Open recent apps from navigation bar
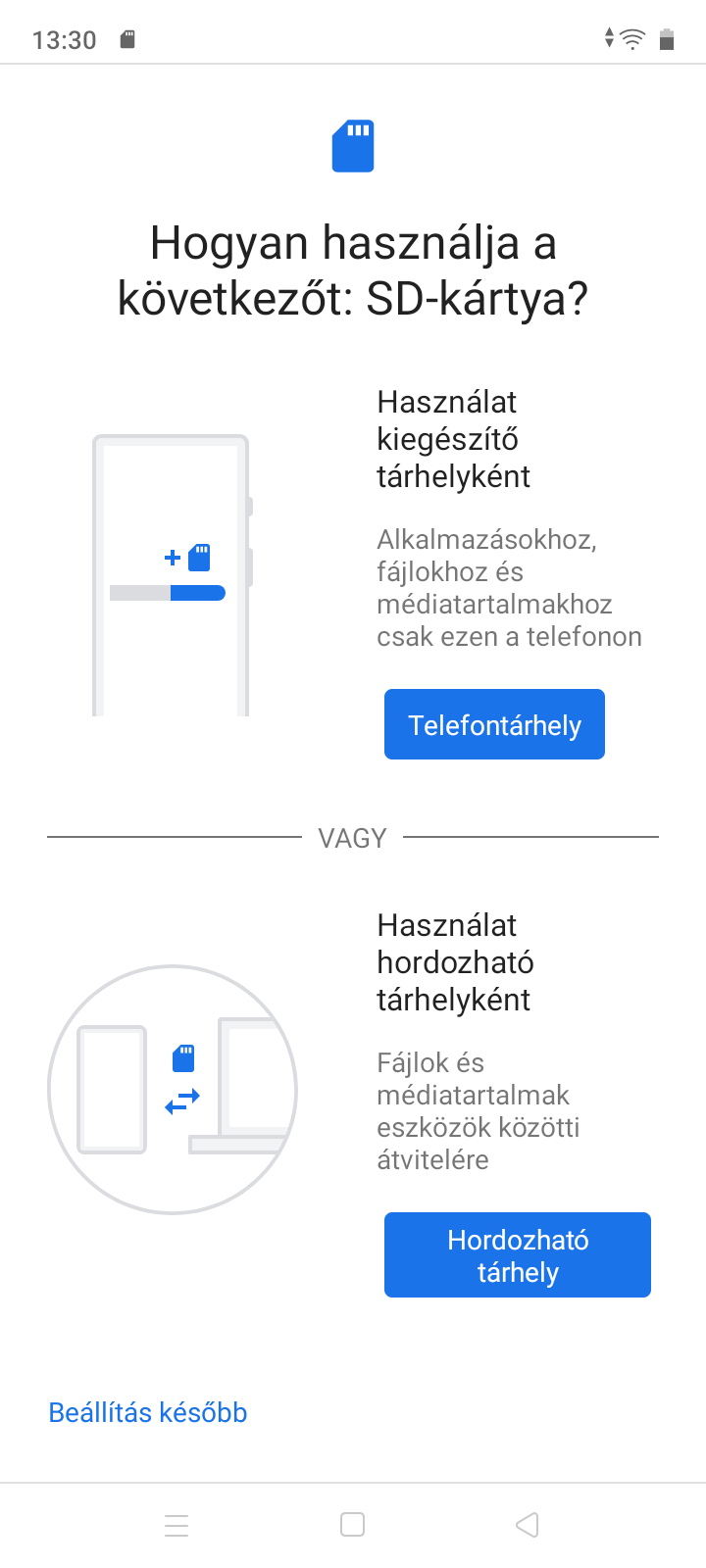Screen dimensions: 706x1568 pos(176,1525)
